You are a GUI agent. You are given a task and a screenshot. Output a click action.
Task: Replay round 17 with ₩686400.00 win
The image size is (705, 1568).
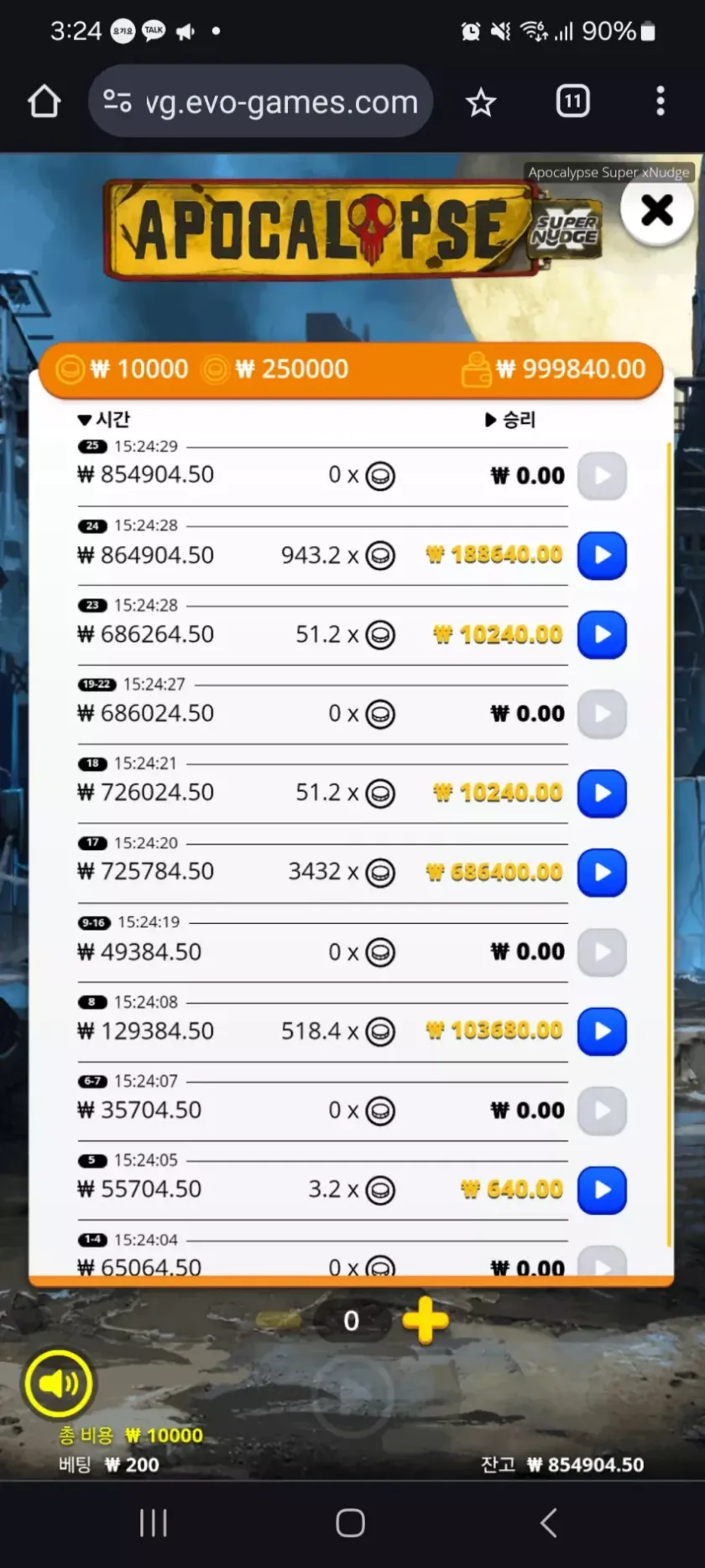tap(602, 873)
